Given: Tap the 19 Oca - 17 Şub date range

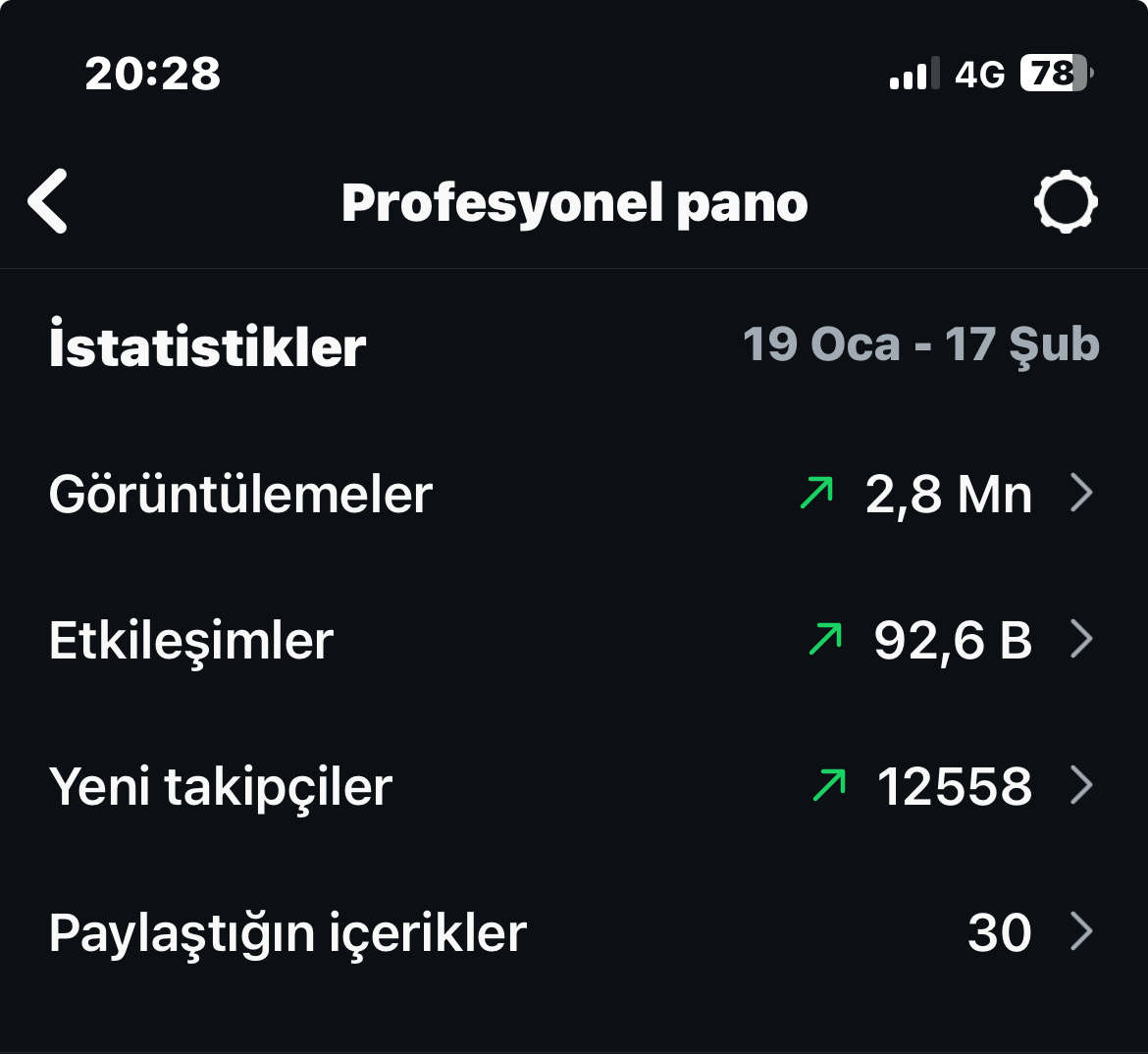Looking at the screenshot, I should [921, 345].
